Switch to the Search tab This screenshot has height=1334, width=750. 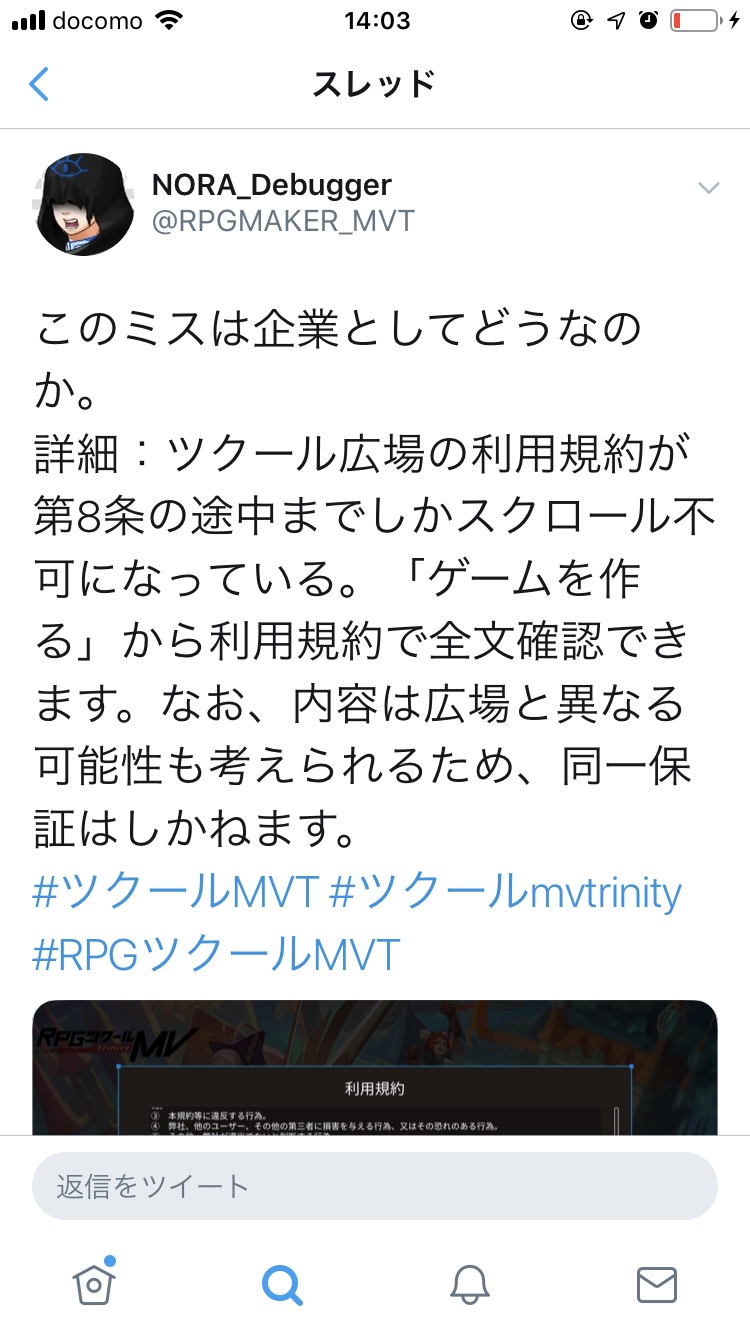281,1283
